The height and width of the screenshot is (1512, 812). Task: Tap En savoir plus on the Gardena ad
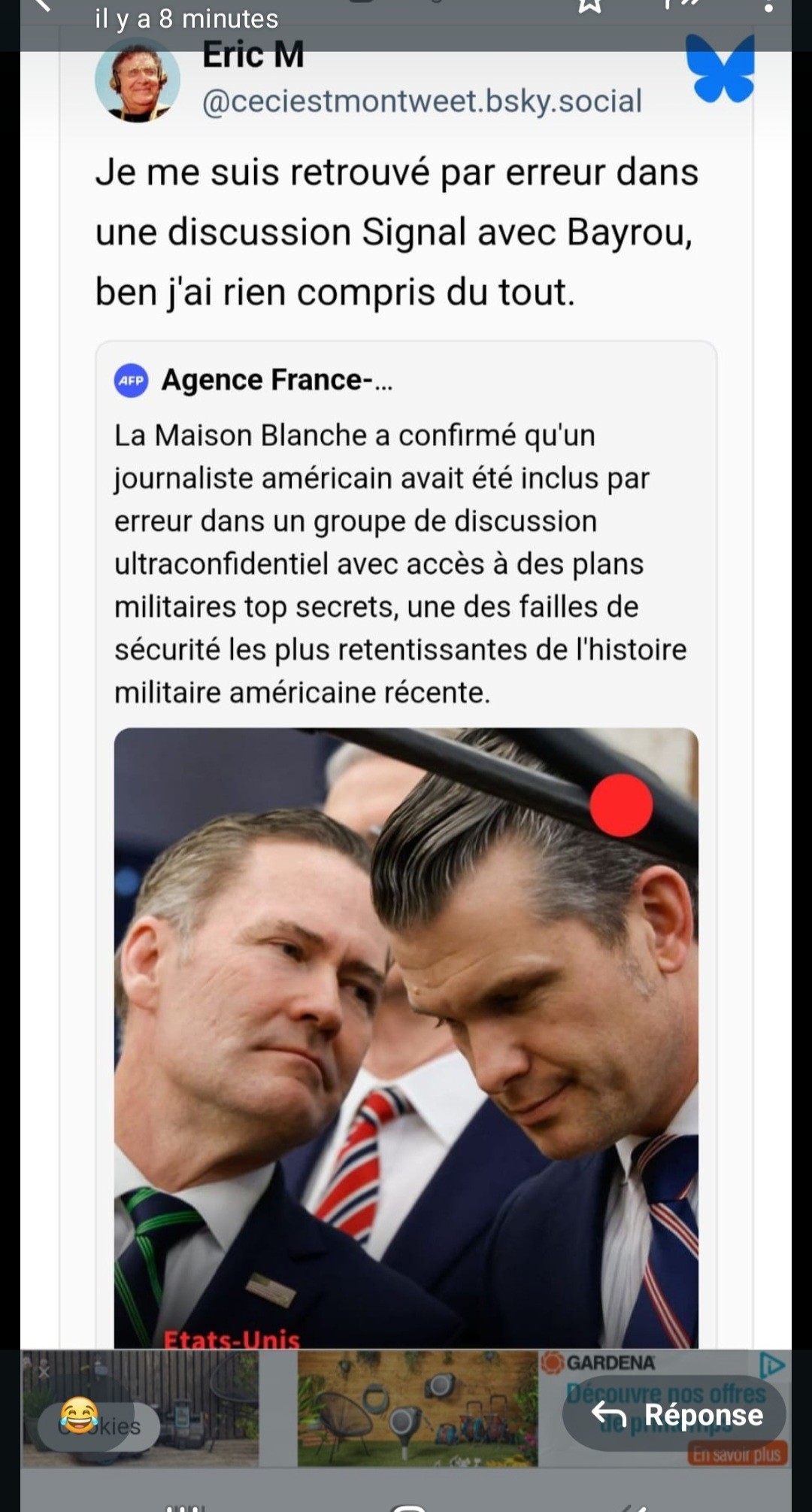[x=736, y=1454]
